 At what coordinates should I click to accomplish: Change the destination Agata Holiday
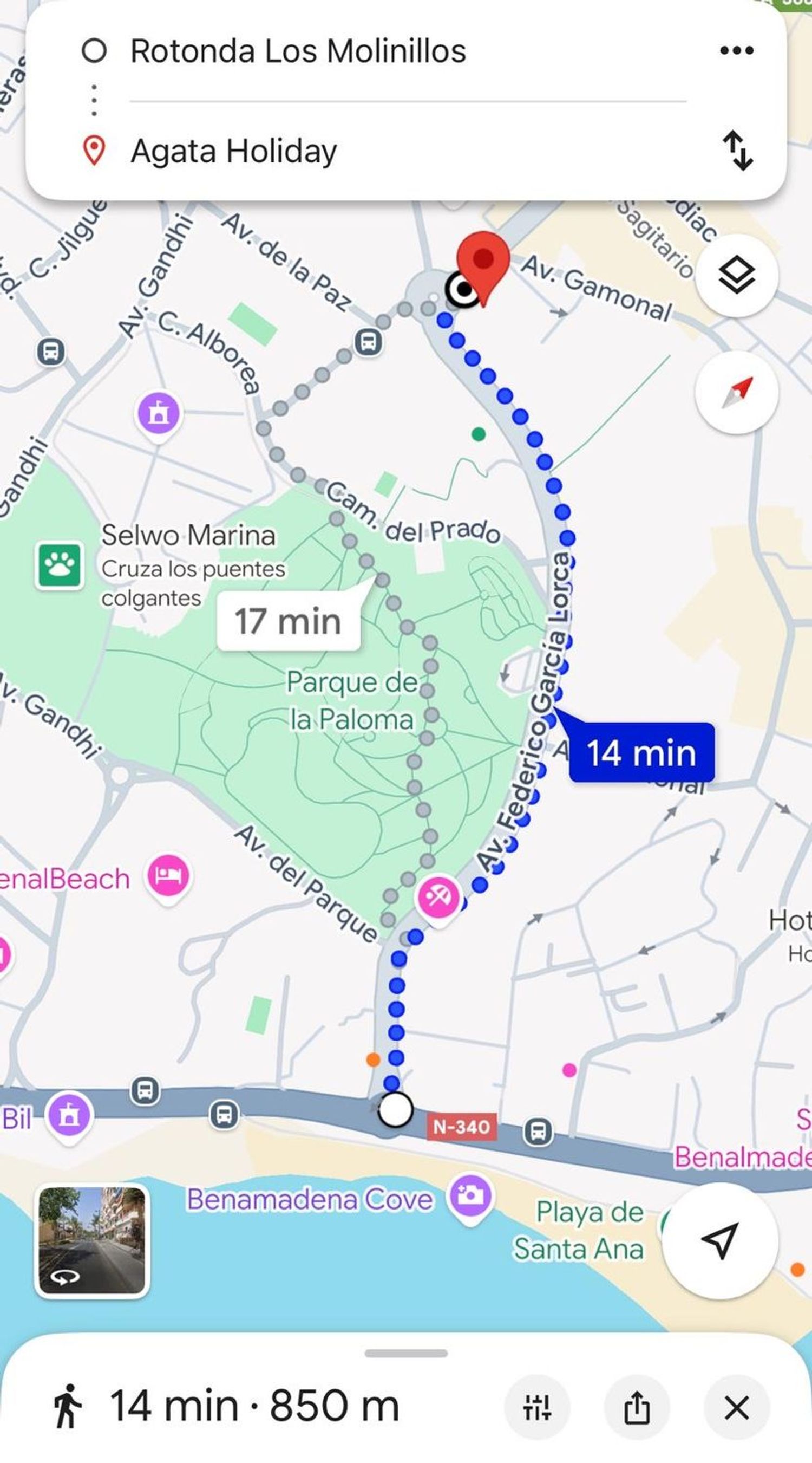tap(234, 152)
